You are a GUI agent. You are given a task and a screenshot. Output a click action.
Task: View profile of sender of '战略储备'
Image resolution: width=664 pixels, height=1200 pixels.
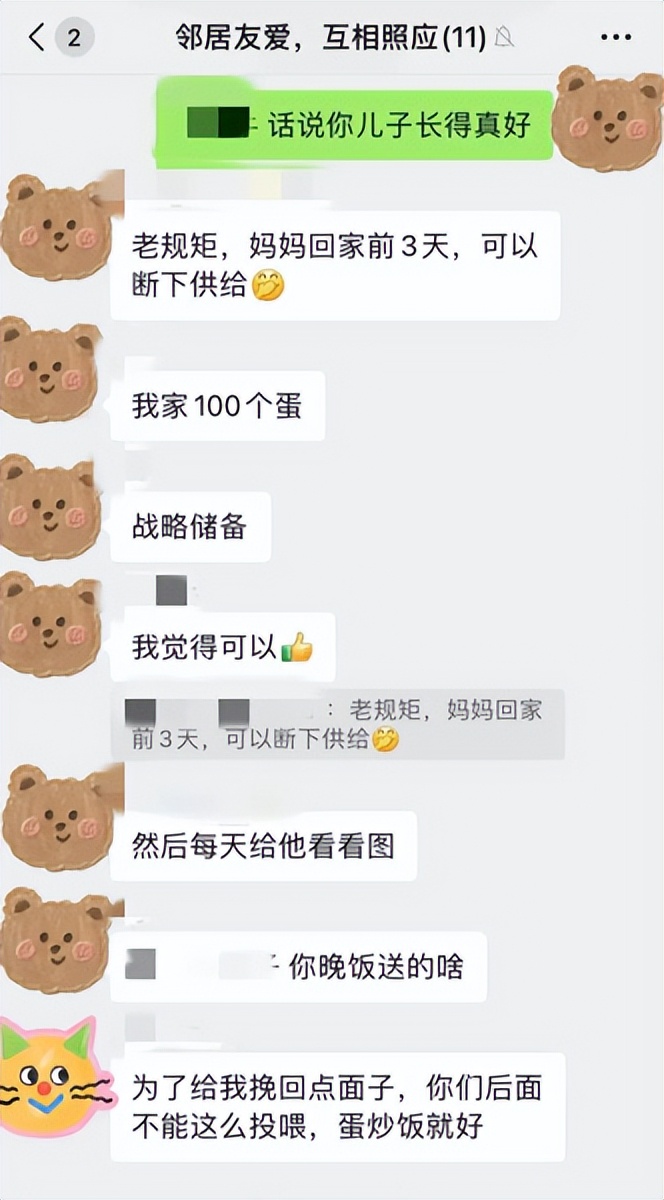[50, 505]
